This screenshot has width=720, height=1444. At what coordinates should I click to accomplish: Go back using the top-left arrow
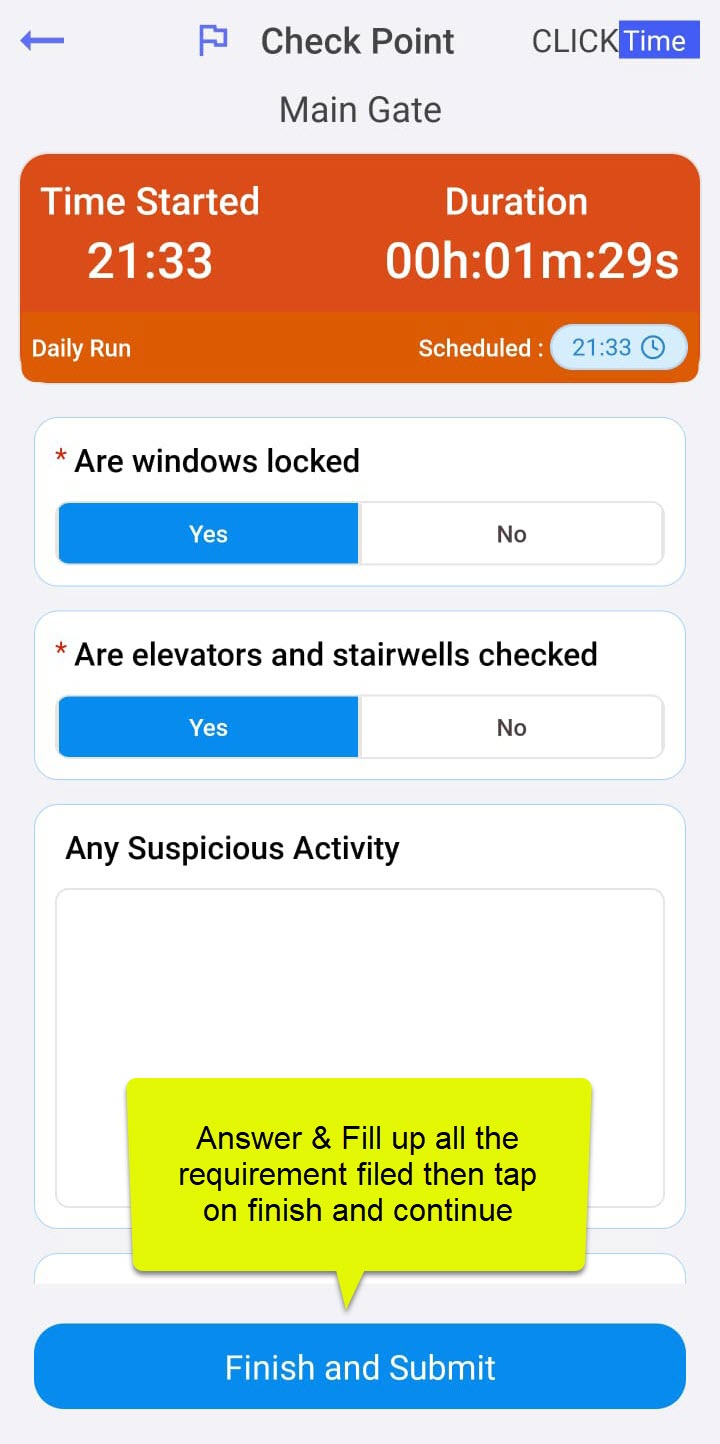[x=42, y=41]
